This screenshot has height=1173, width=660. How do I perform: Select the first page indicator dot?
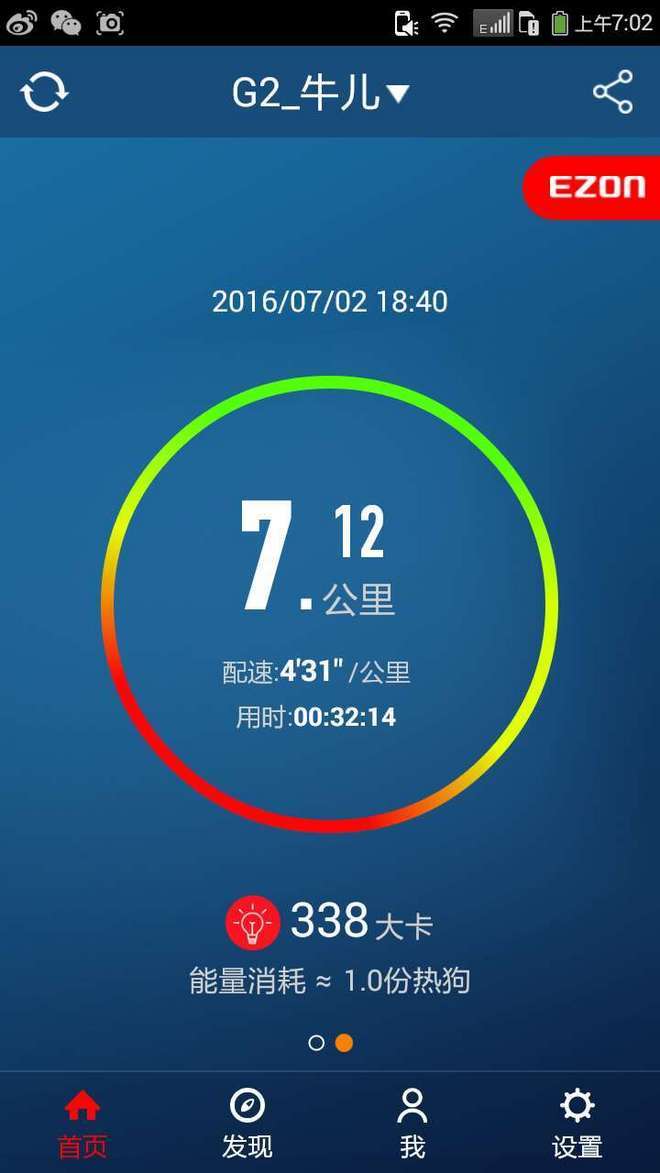click(x=317, y=1043)
